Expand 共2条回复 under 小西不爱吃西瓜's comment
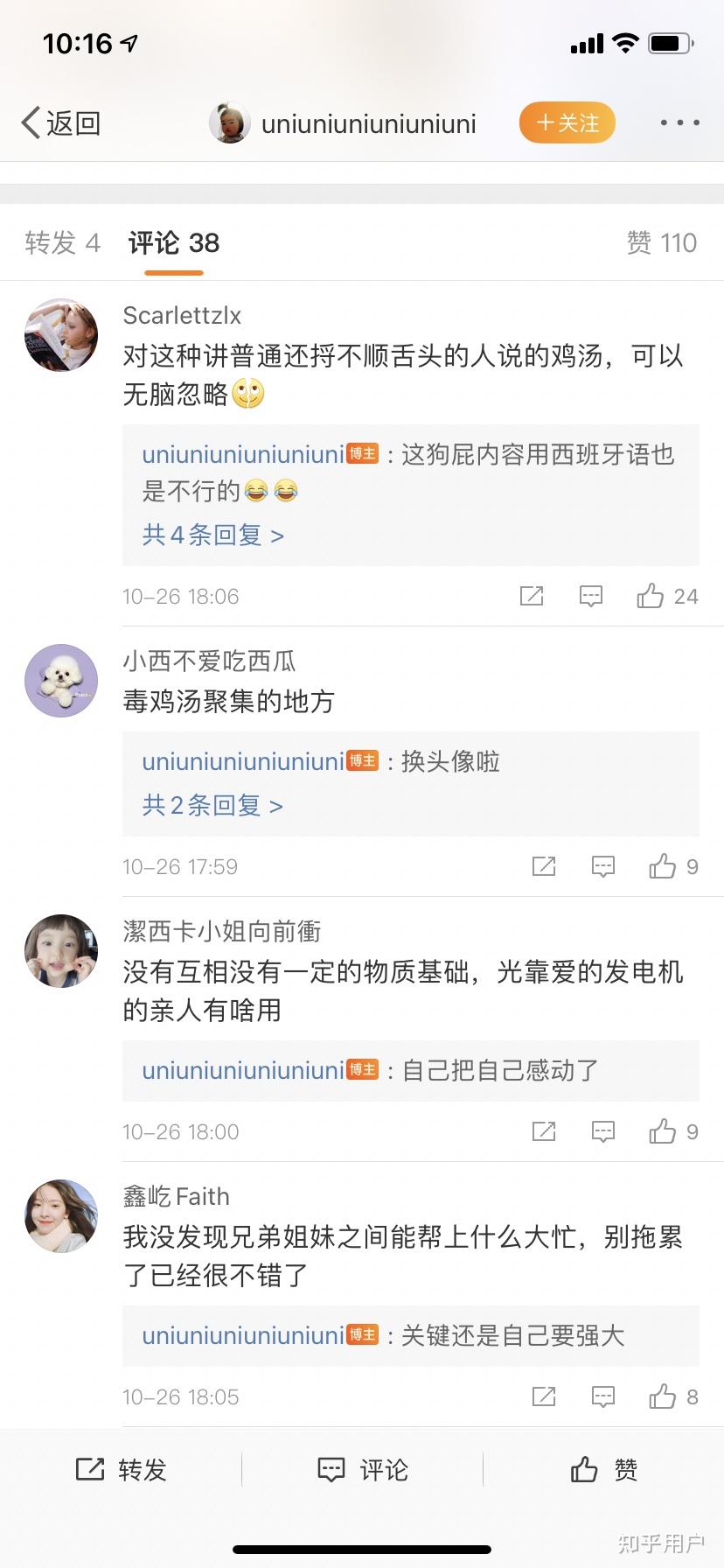This screenshot has width=724, height=1568. [x=212, y=805]
